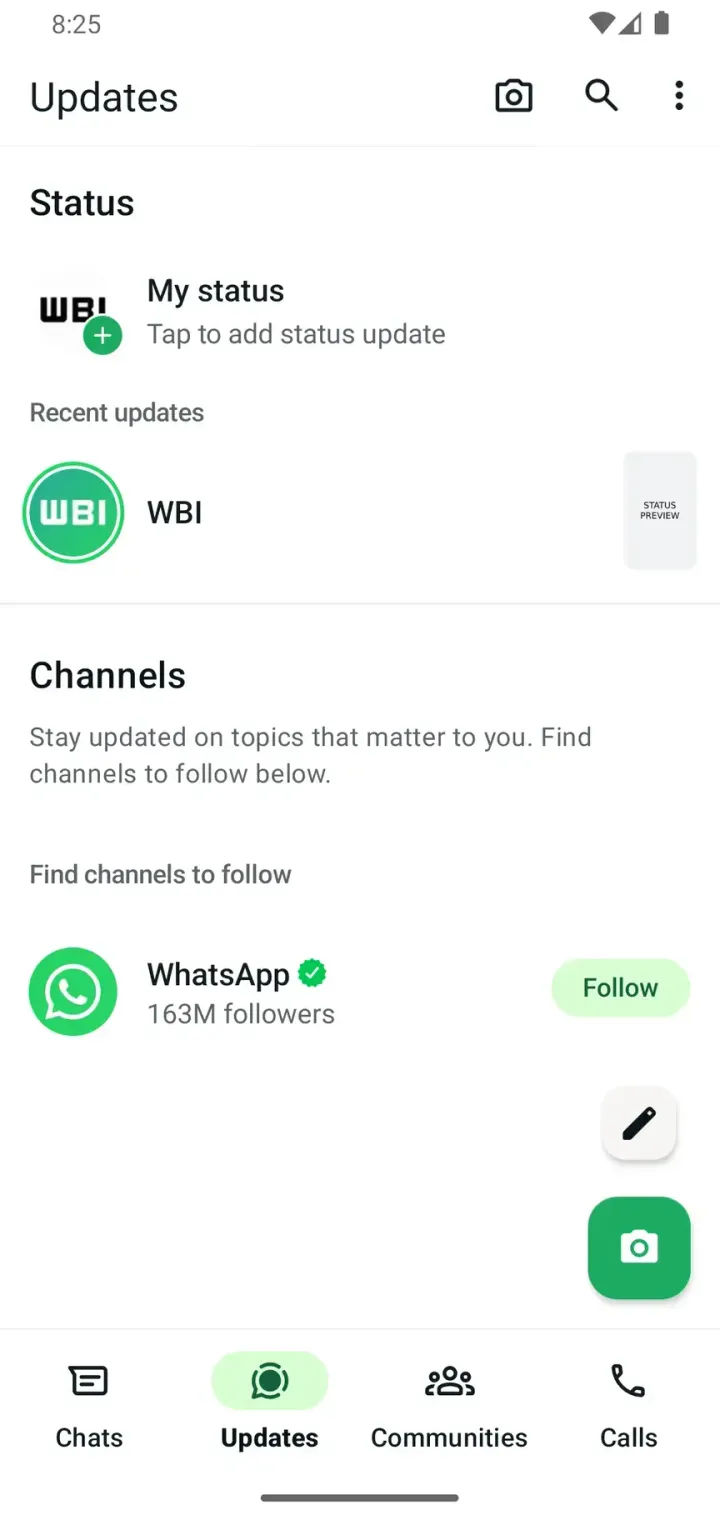Tap the Calls icon at the bottom
Viewport: 720px width, 1520px height.
point(628,1380)
